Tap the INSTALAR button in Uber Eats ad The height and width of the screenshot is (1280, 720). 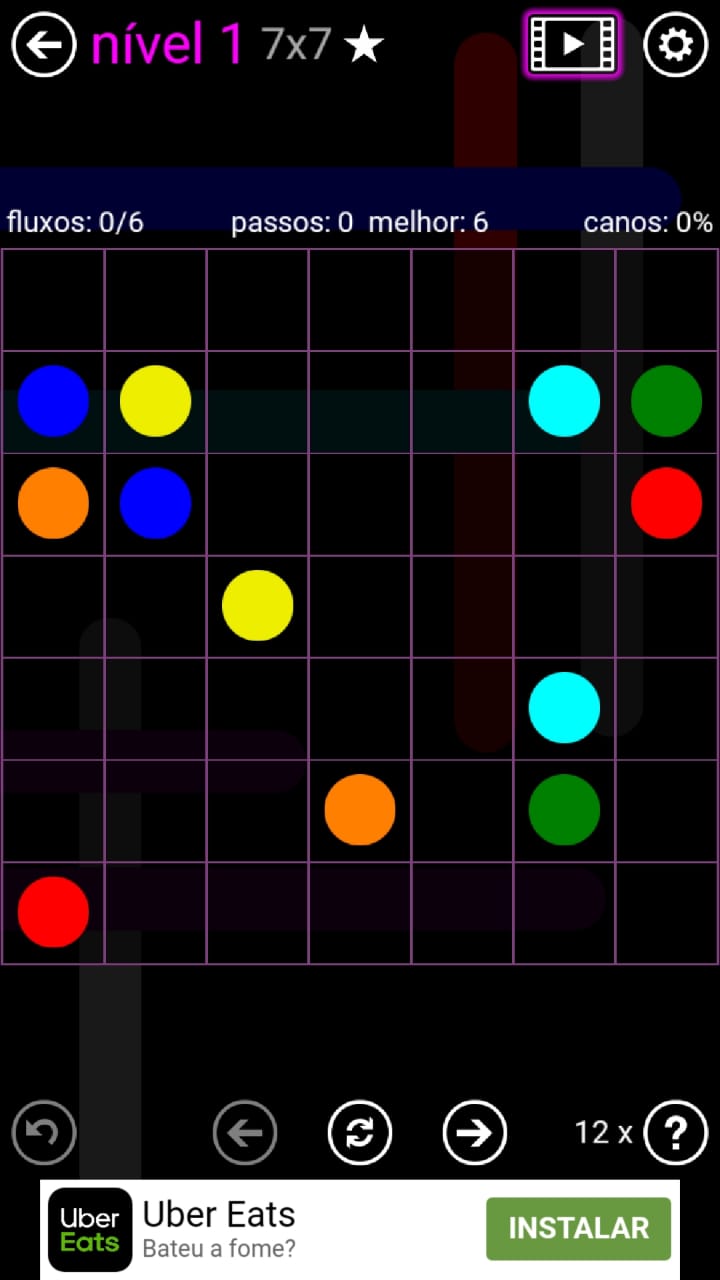tap(578, 1228)
